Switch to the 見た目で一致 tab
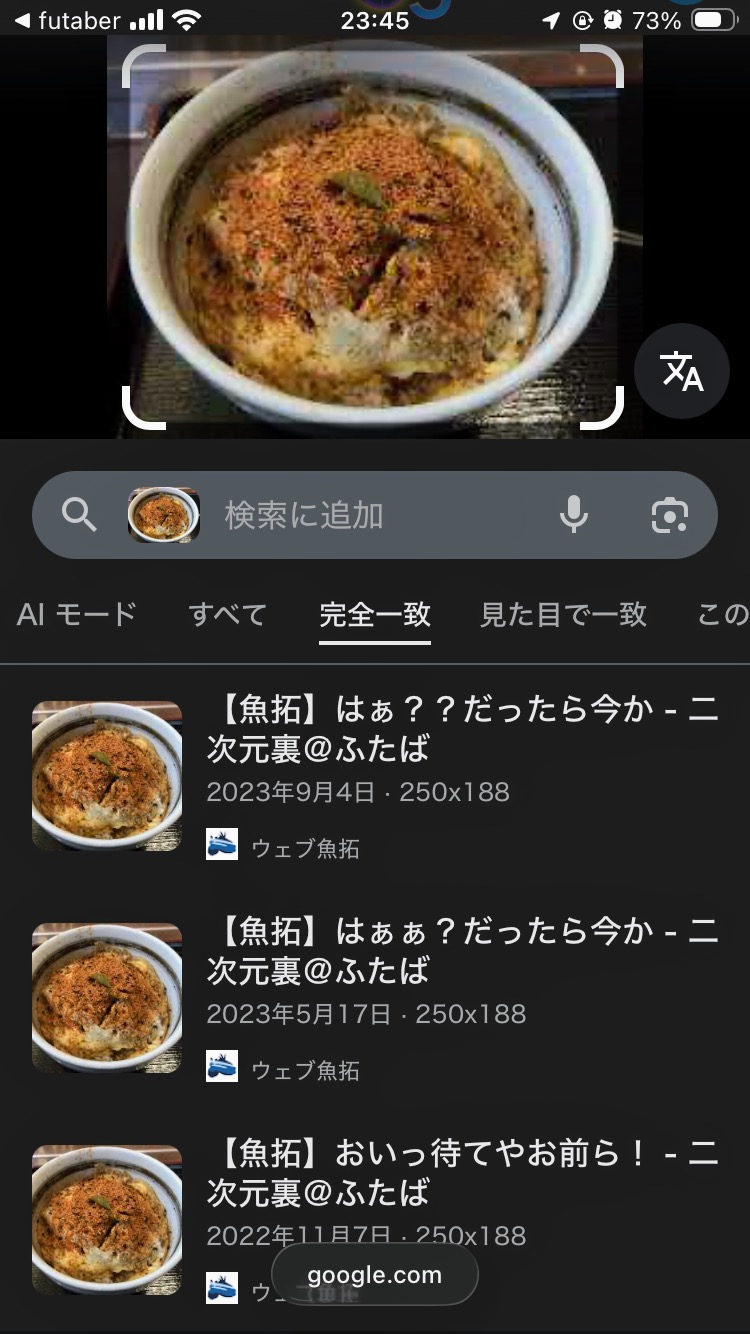 pos(563,614)
